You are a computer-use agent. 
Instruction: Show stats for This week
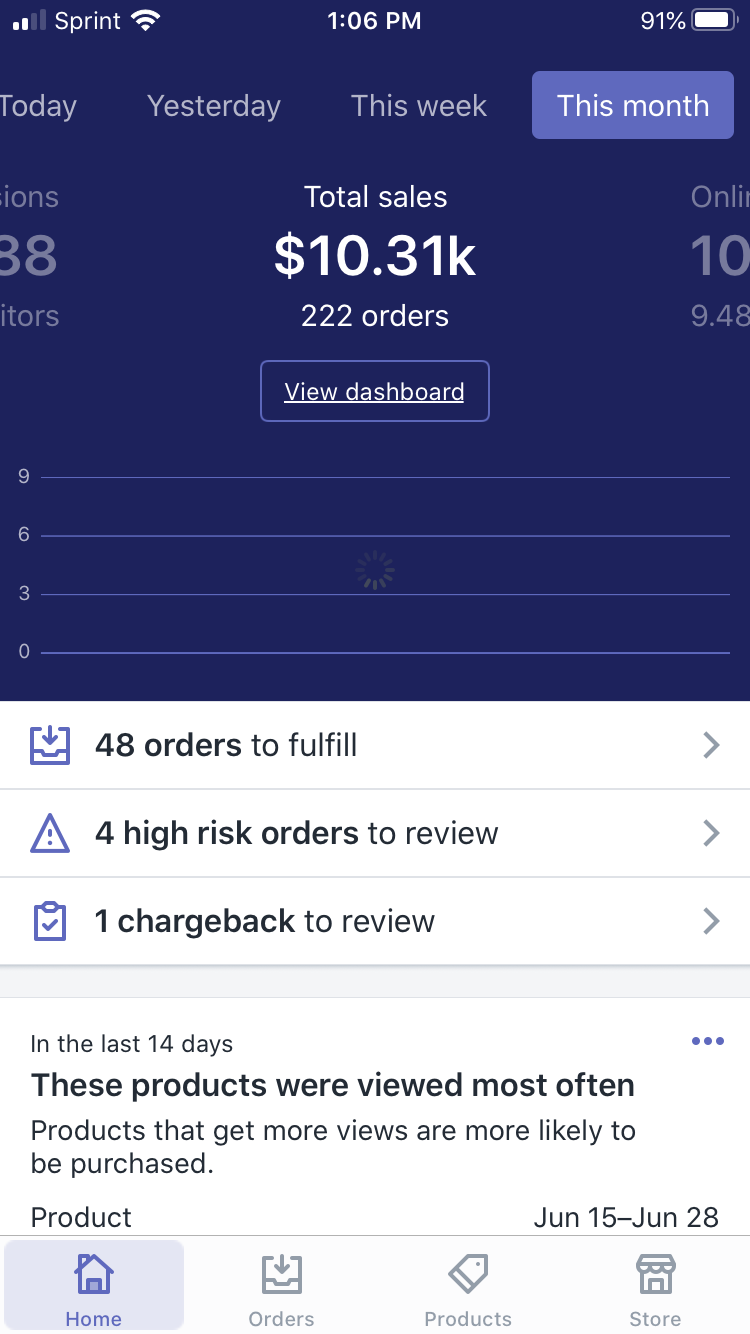tap(419, 106)
